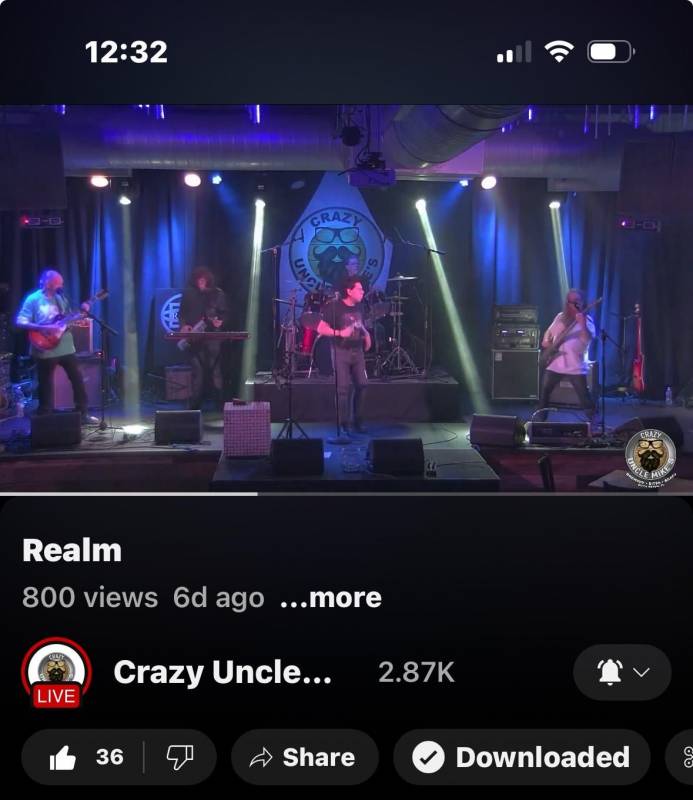Dislike this video
The image size is (693, 800).
pos(180,758)
